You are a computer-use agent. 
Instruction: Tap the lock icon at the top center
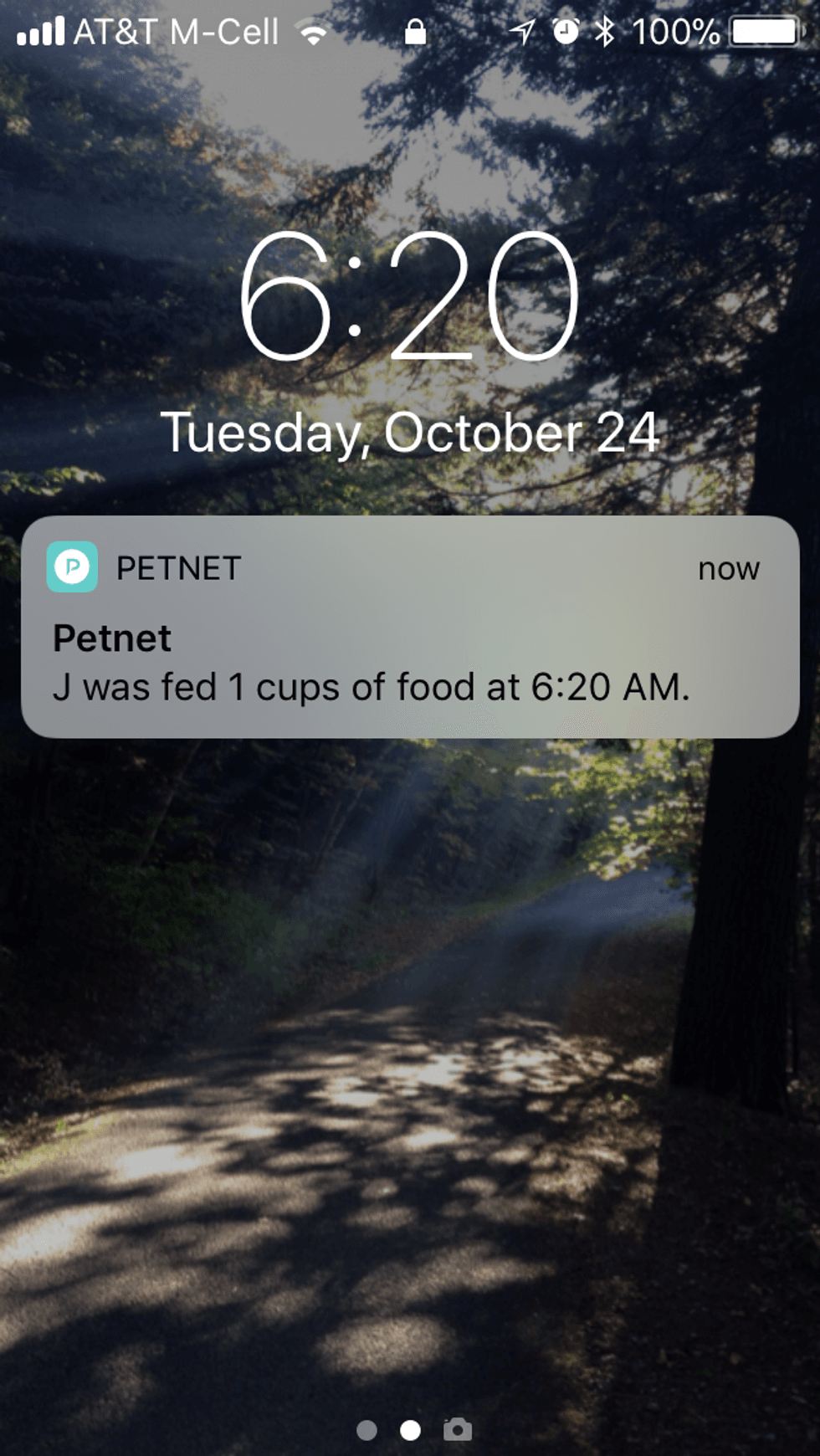[415, 33]
